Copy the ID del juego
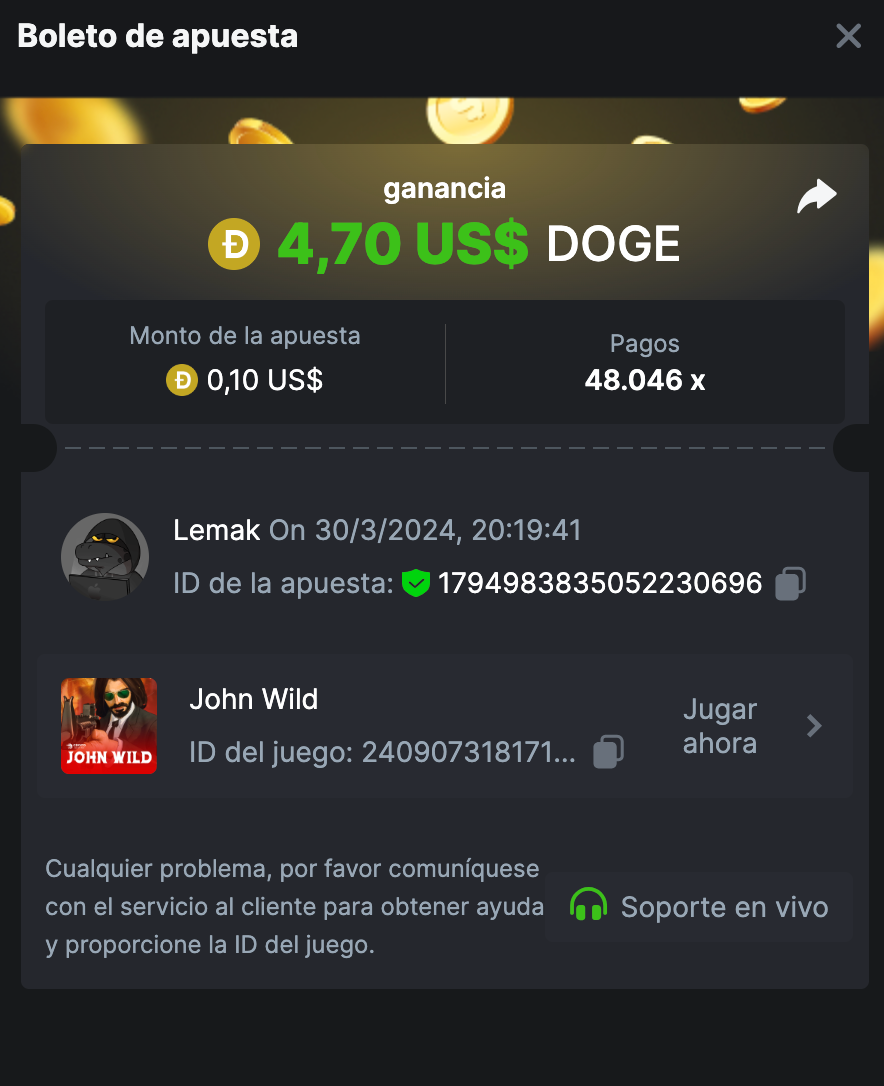This screenshot has width=884, height=1086. click(608, 752)
